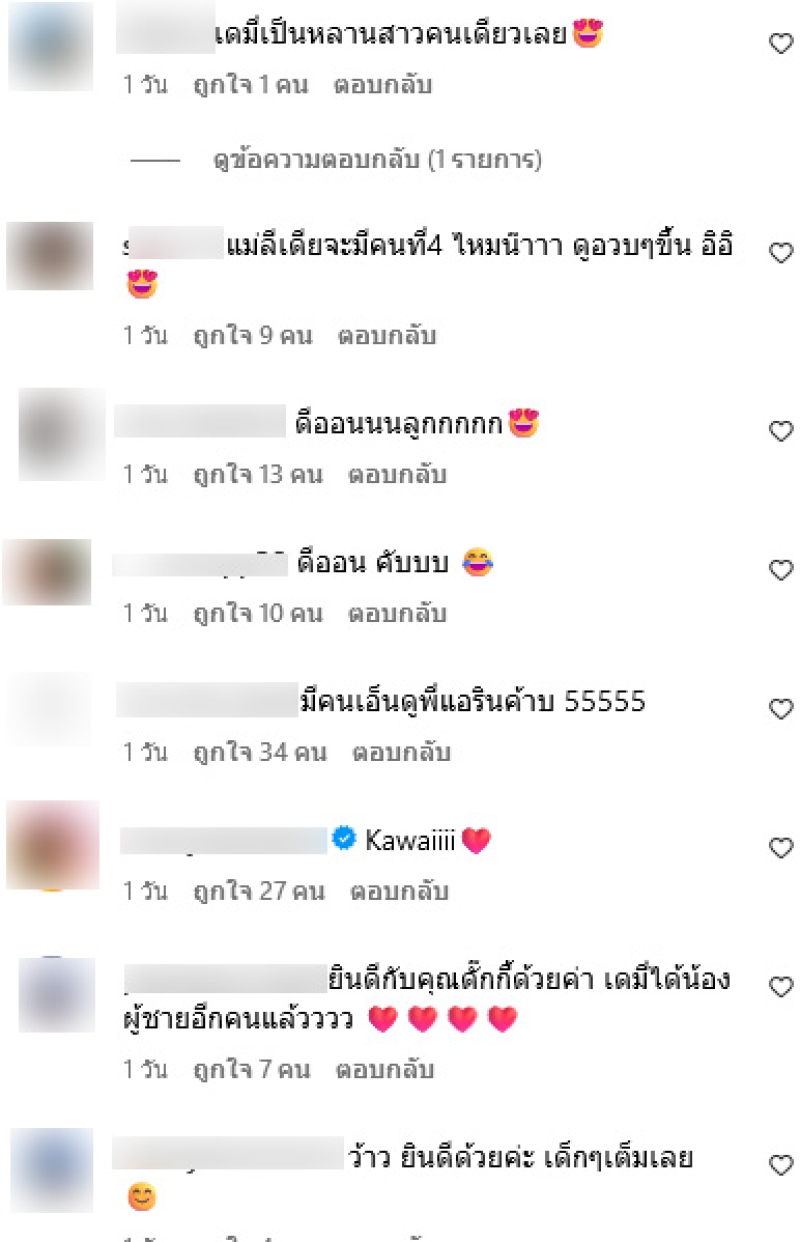
Task: Reply to the 'Kawaiiii' comment
Action: (399, 891)
